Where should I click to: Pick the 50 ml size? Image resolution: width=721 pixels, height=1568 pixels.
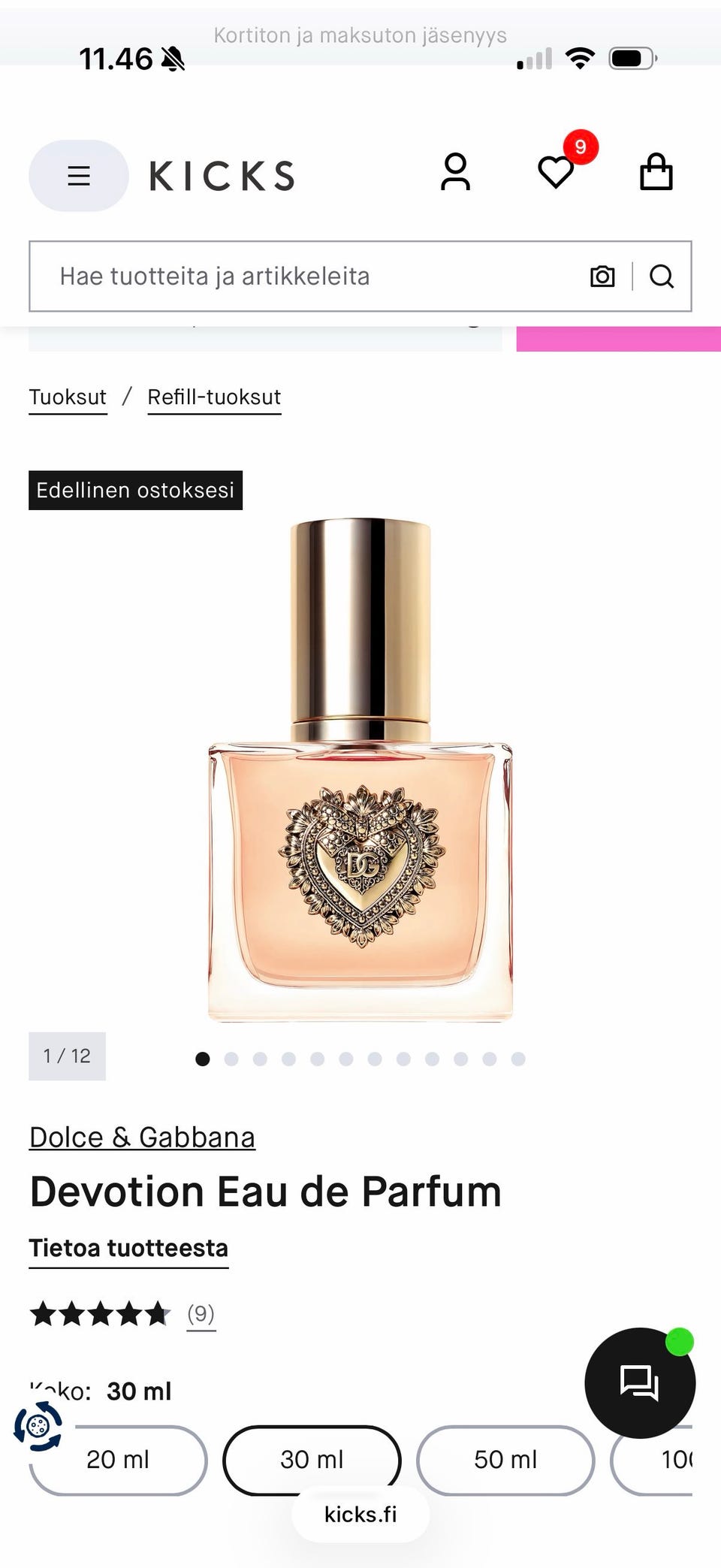[x=505, y=1460]
